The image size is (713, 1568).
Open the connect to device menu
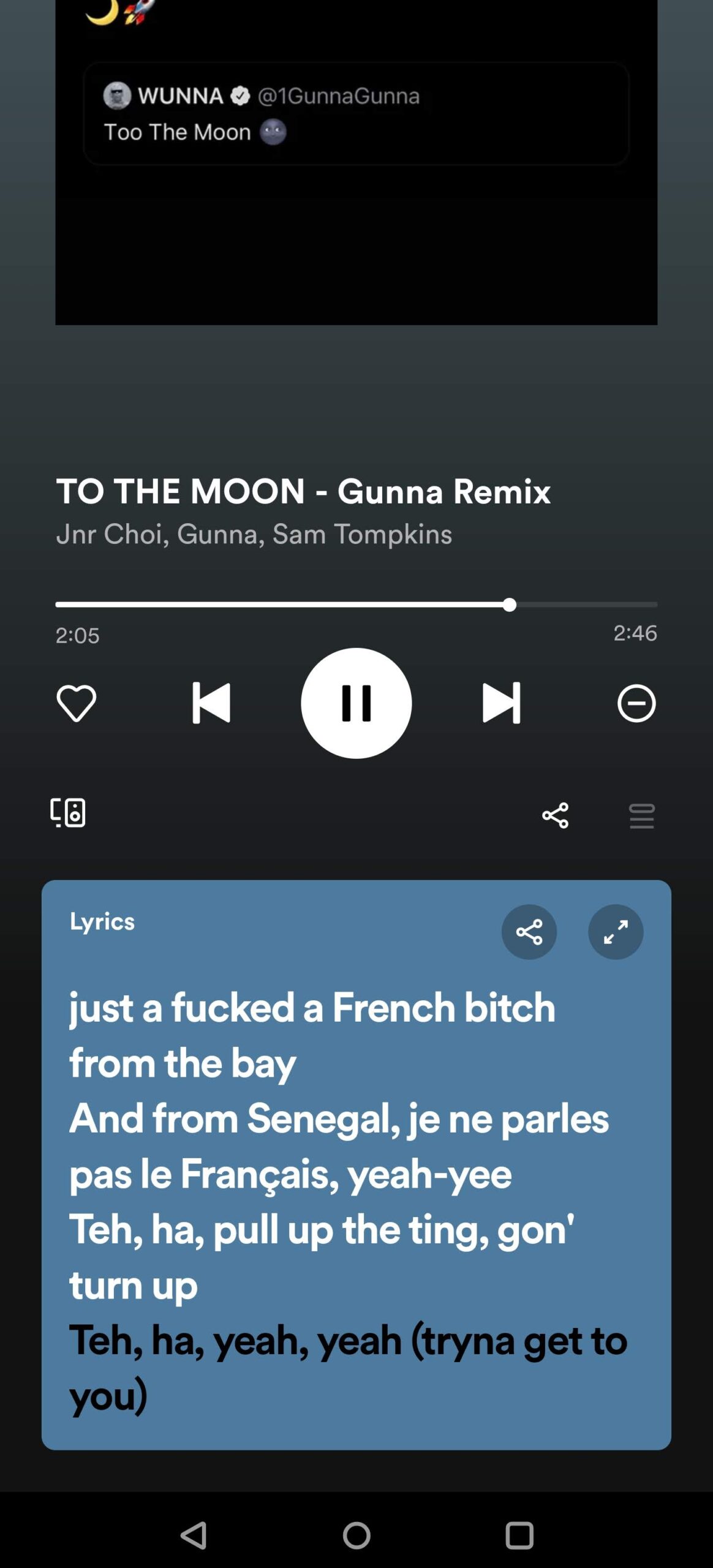pos(67,813)
